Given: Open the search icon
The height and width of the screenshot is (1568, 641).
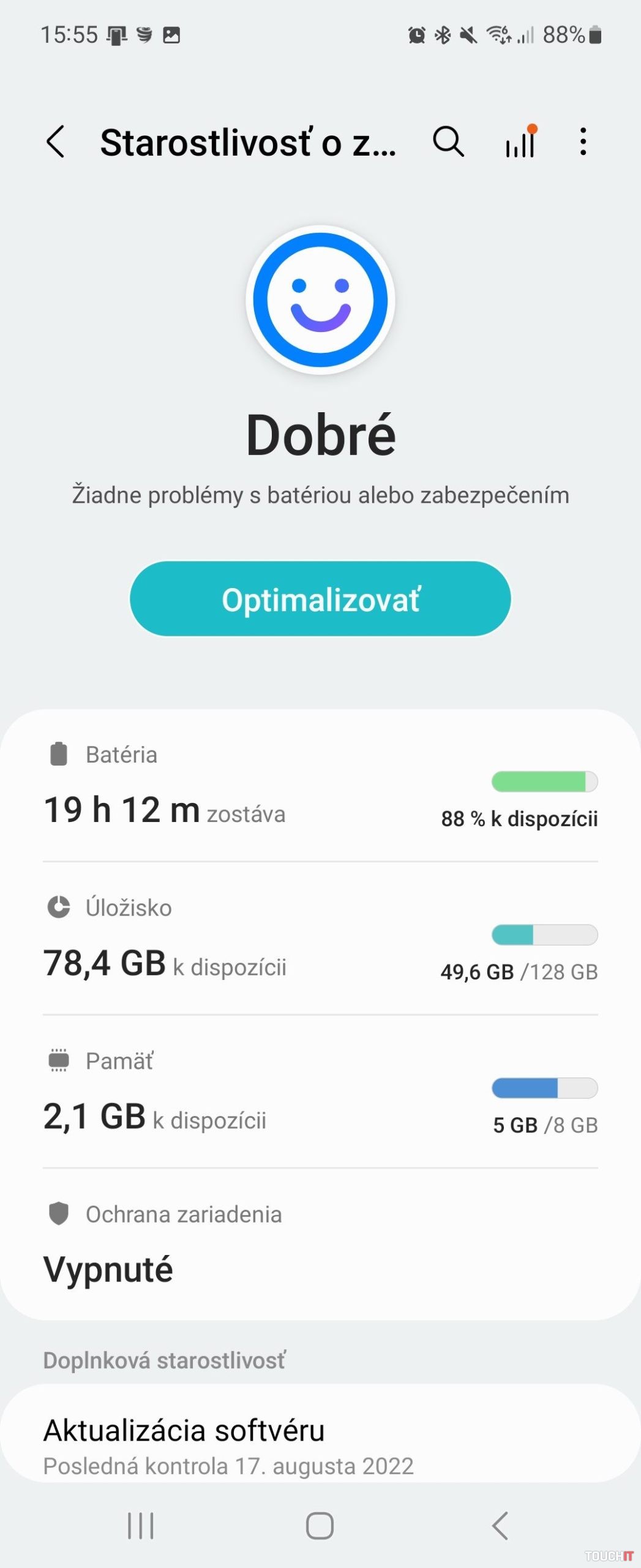Looking at the screenshot, I should pyautogui.click(x=448, y=142).
